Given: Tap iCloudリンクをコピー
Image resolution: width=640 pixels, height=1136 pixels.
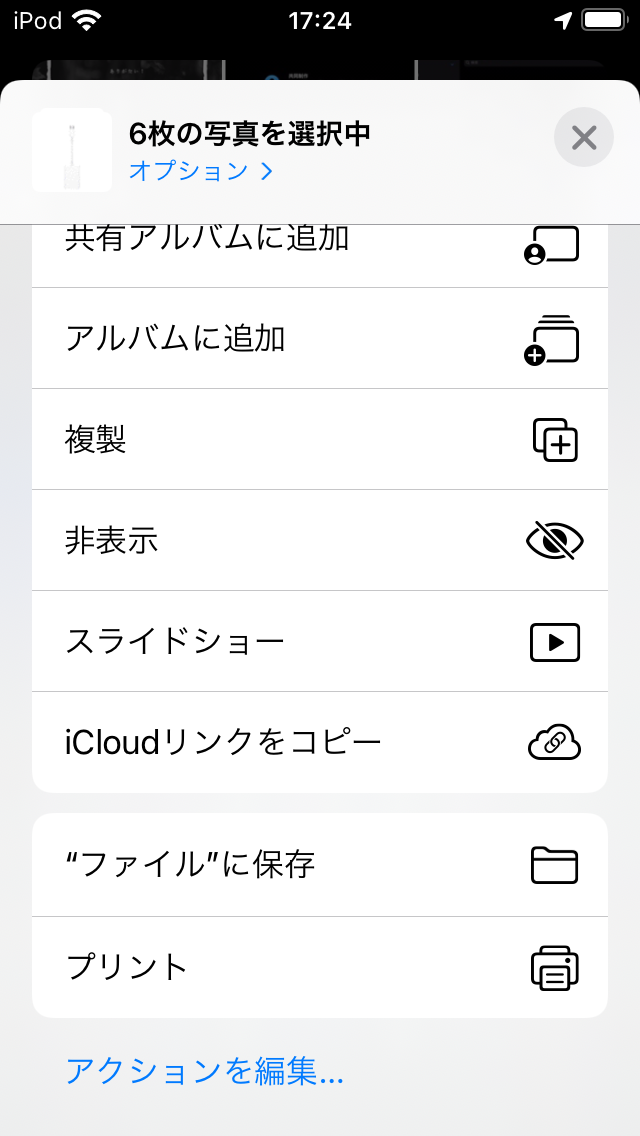Looking at the screenshot, I should point(320,742).
